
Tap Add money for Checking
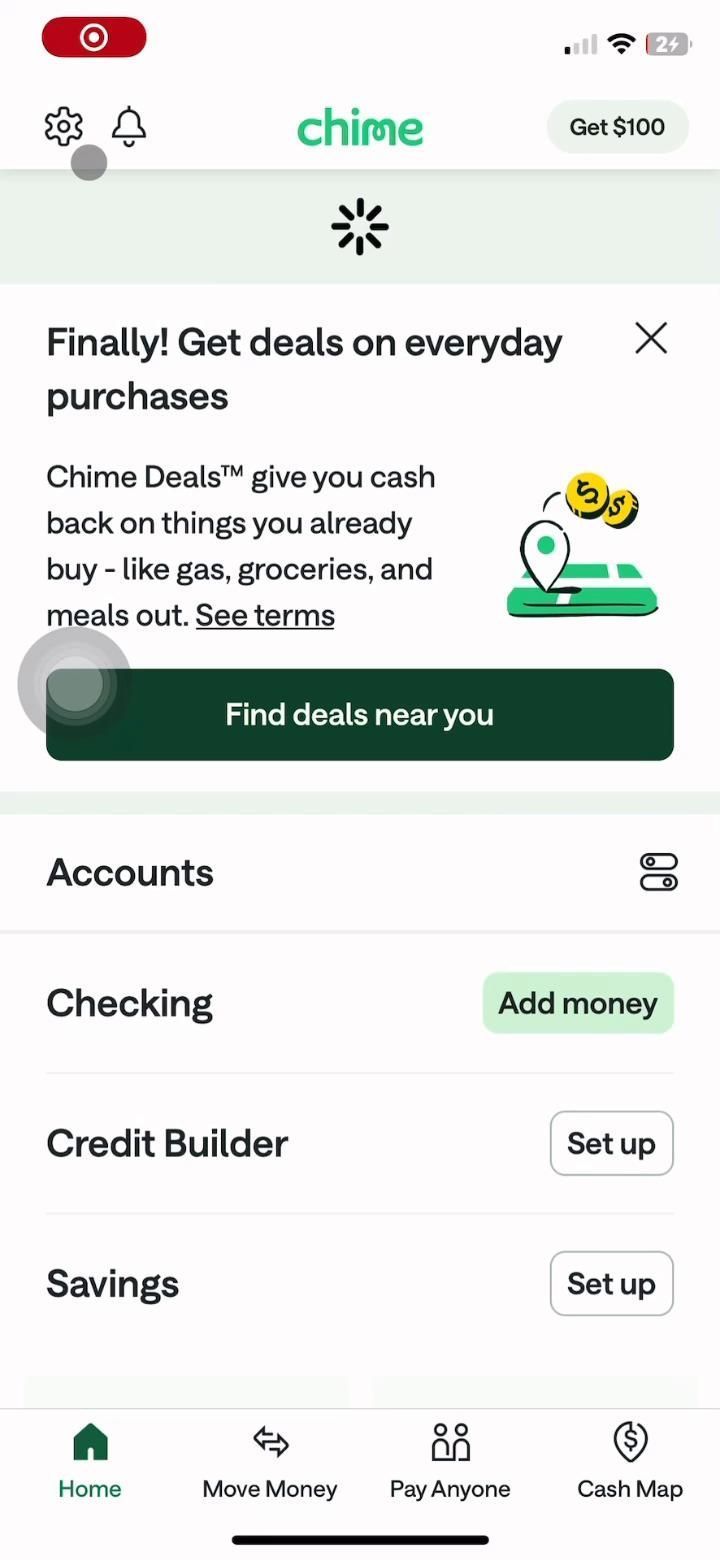(x=578, y=1002)
